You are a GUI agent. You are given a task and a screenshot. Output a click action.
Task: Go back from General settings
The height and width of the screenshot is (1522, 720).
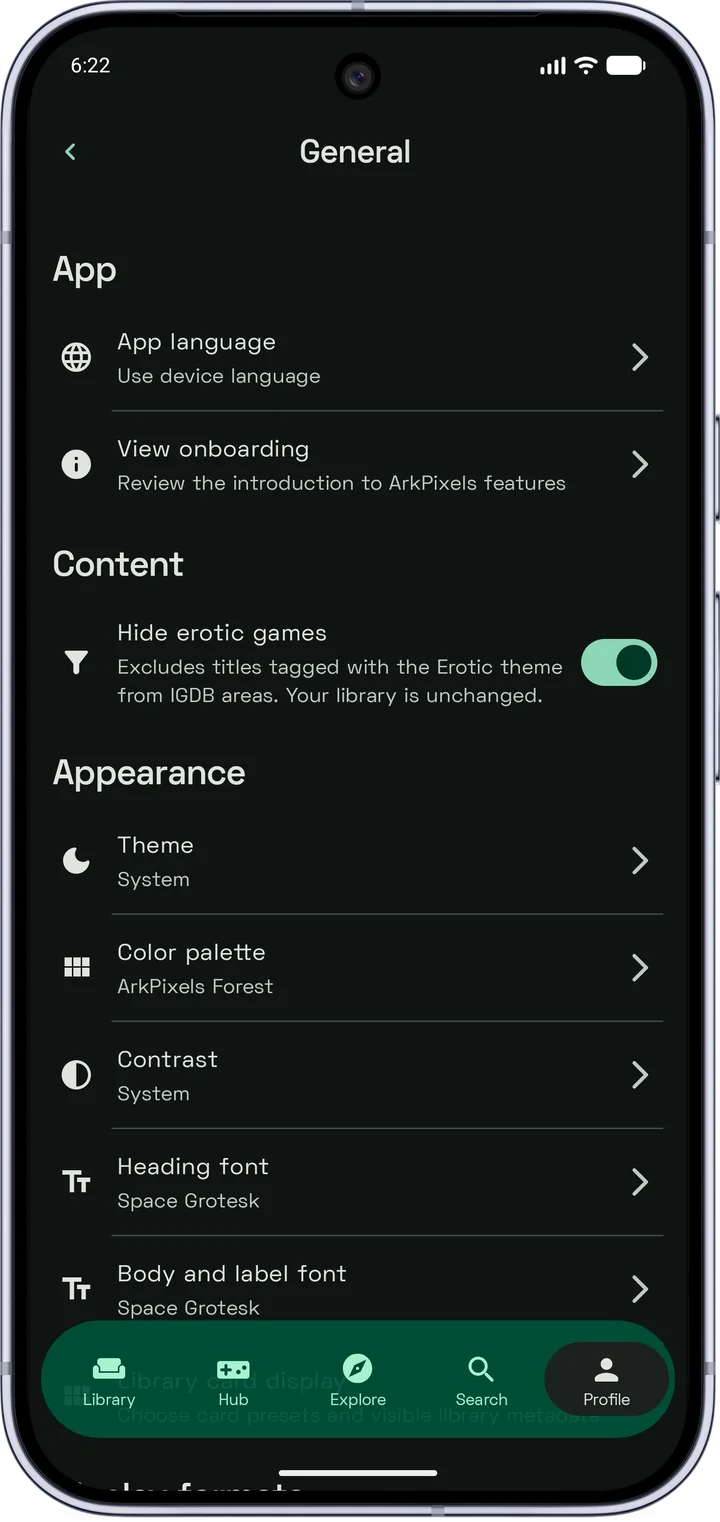[70, 152]
